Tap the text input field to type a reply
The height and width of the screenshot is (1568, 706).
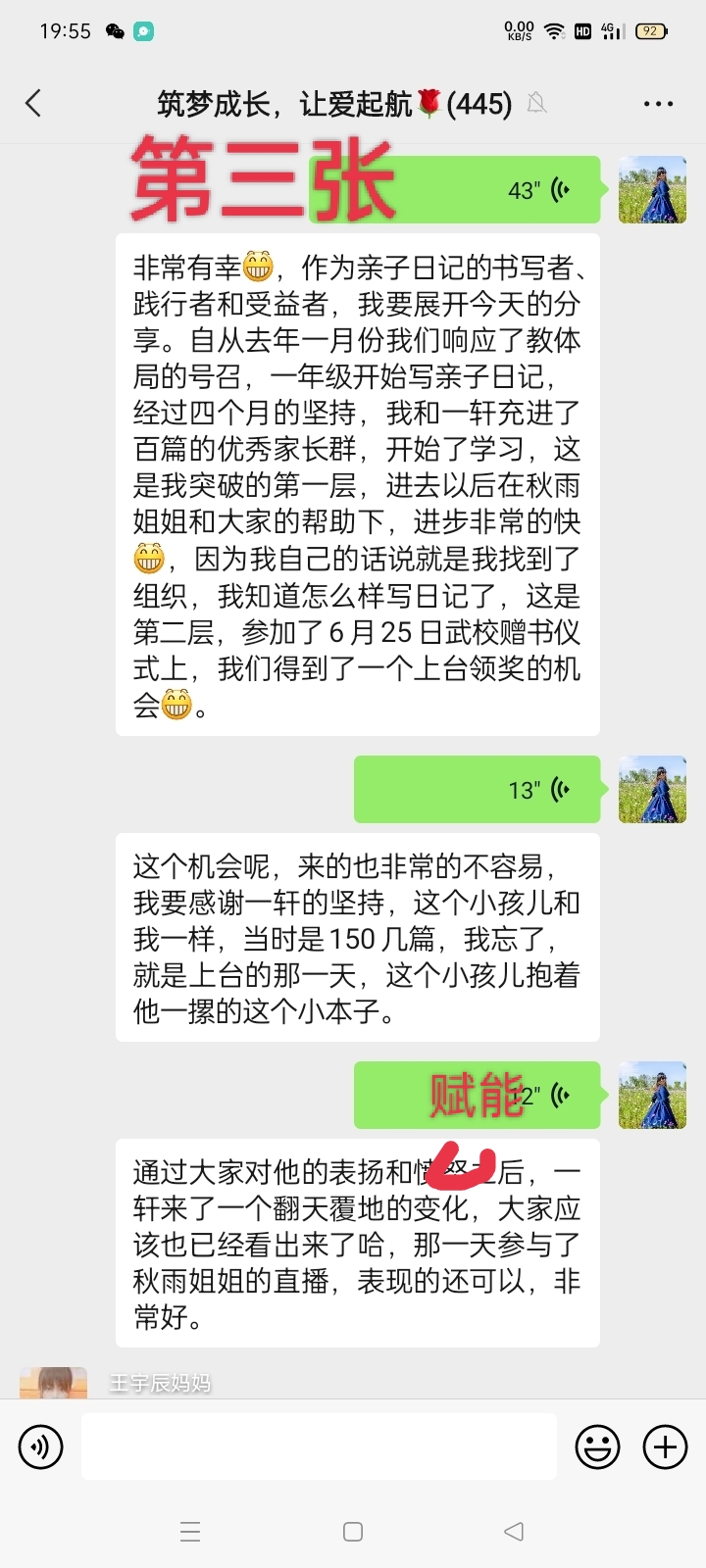coord(319,1446)
